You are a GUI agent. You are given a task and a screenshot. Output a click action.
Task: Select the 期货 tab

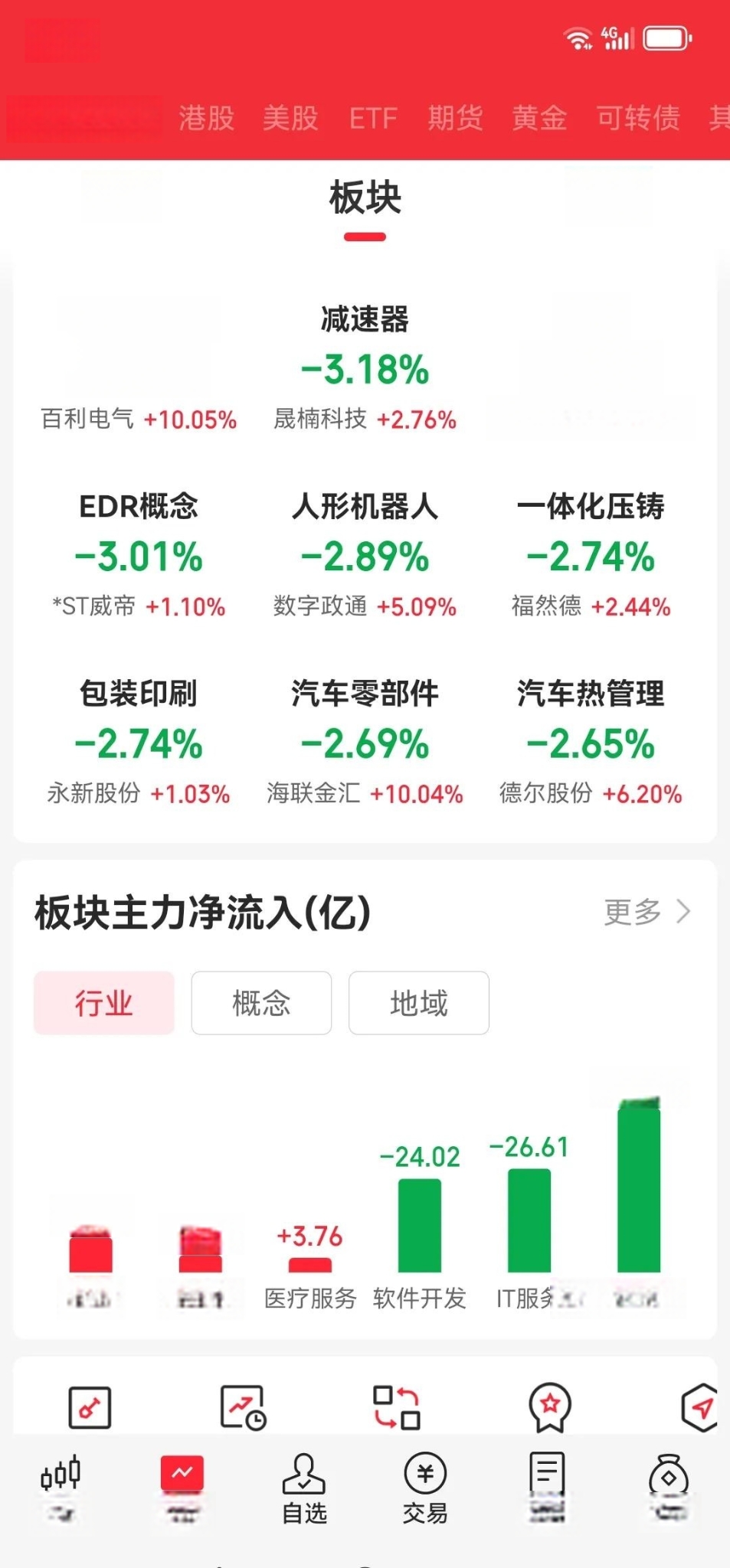(x=456, y=118)
